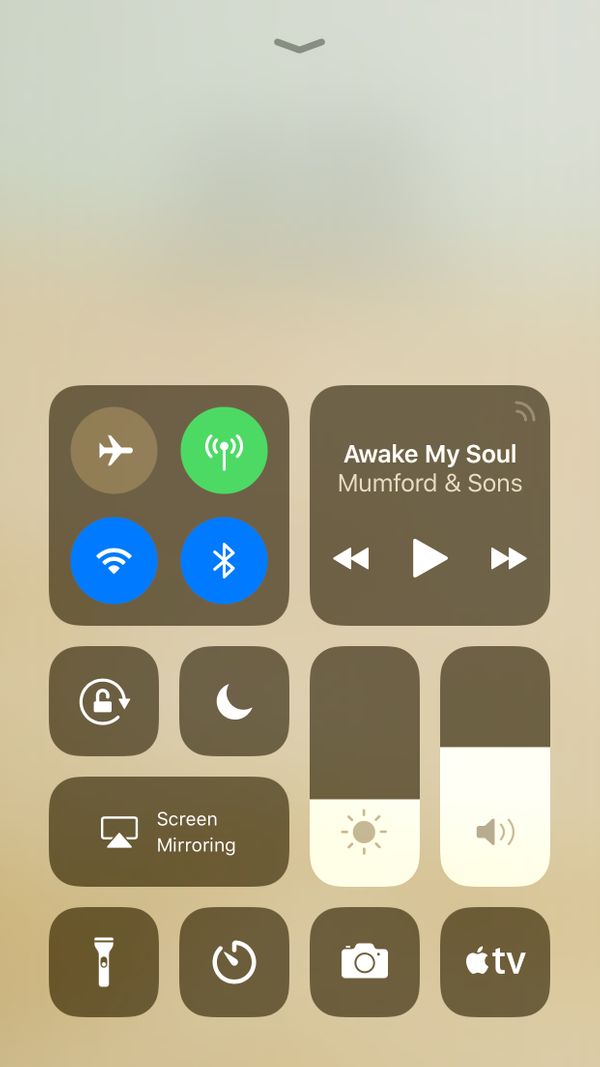Viewport: 600px width, 1067px height.
Task: Open AirPlay audio output options
Action: coord(524,411)
